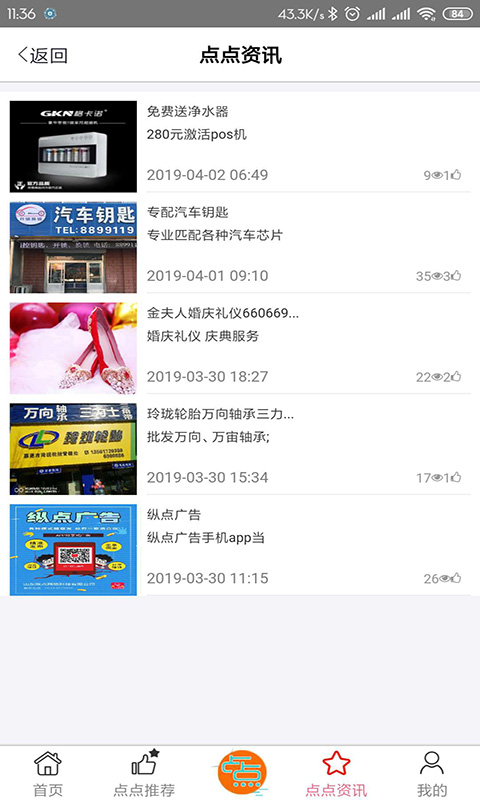
Task: Like the 专配汽车钥匙 post
Action: 456,276
